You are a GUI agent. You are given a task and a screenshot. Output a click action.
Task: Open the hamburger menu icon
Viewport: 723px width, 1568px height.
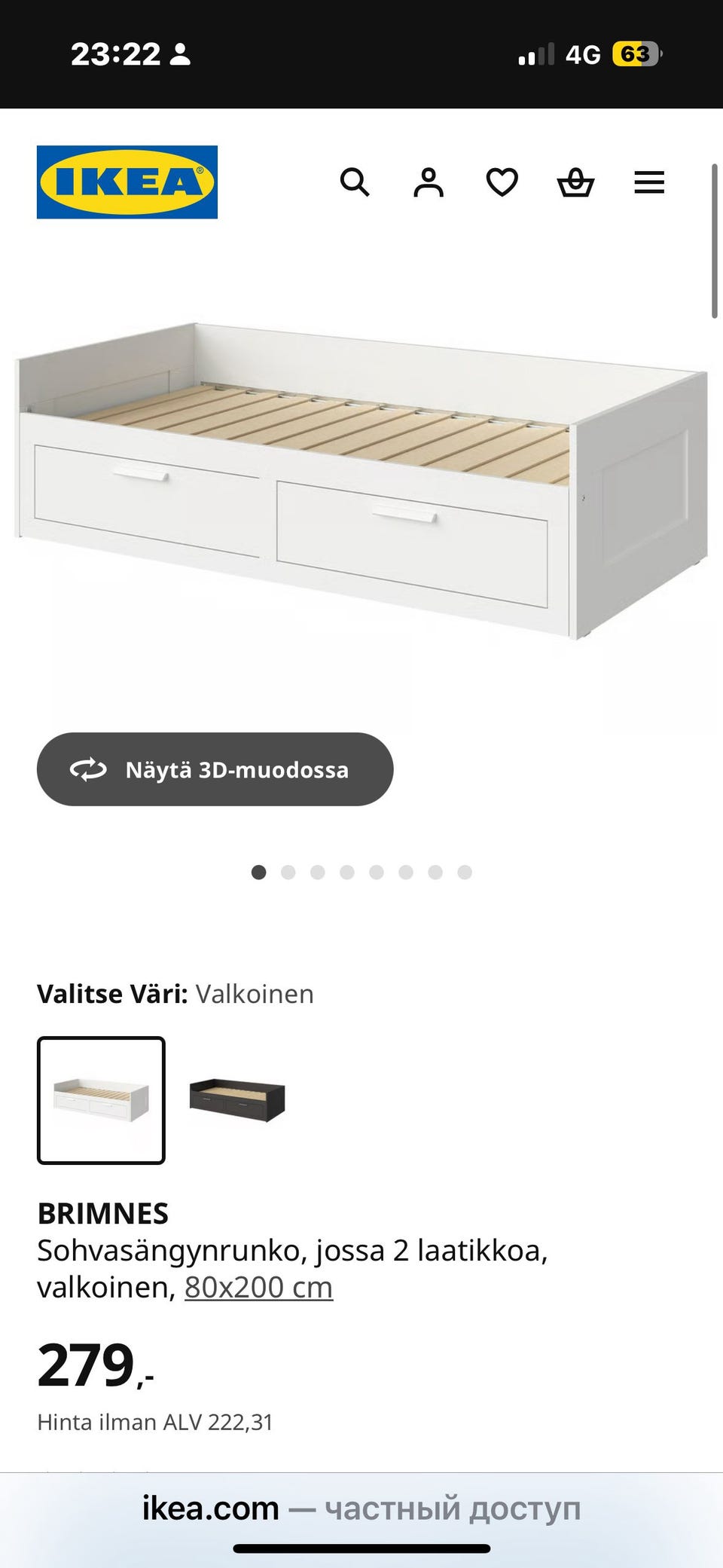click(x=648, y=182)
